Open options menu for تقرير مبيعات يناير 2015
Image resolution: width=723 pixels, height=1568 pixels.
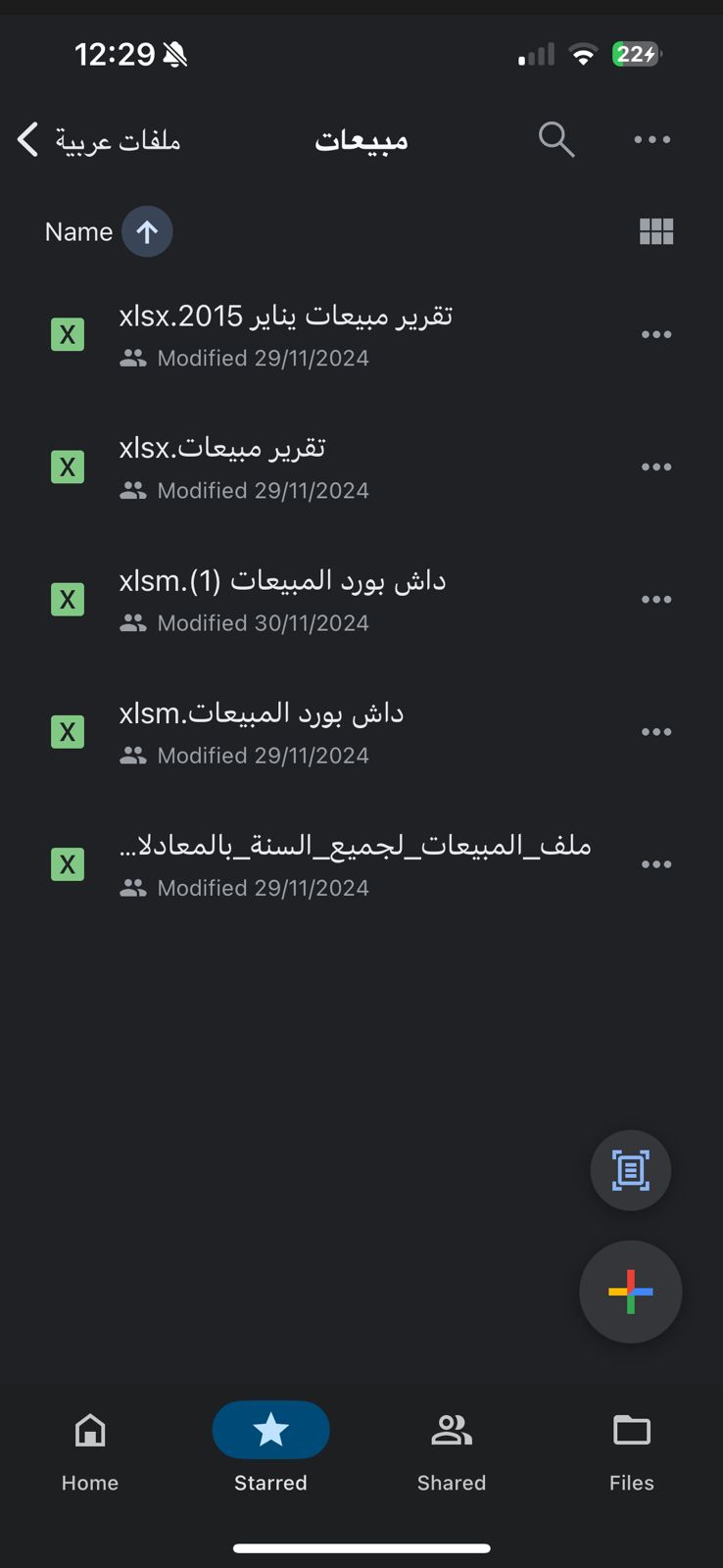point(656,334)
